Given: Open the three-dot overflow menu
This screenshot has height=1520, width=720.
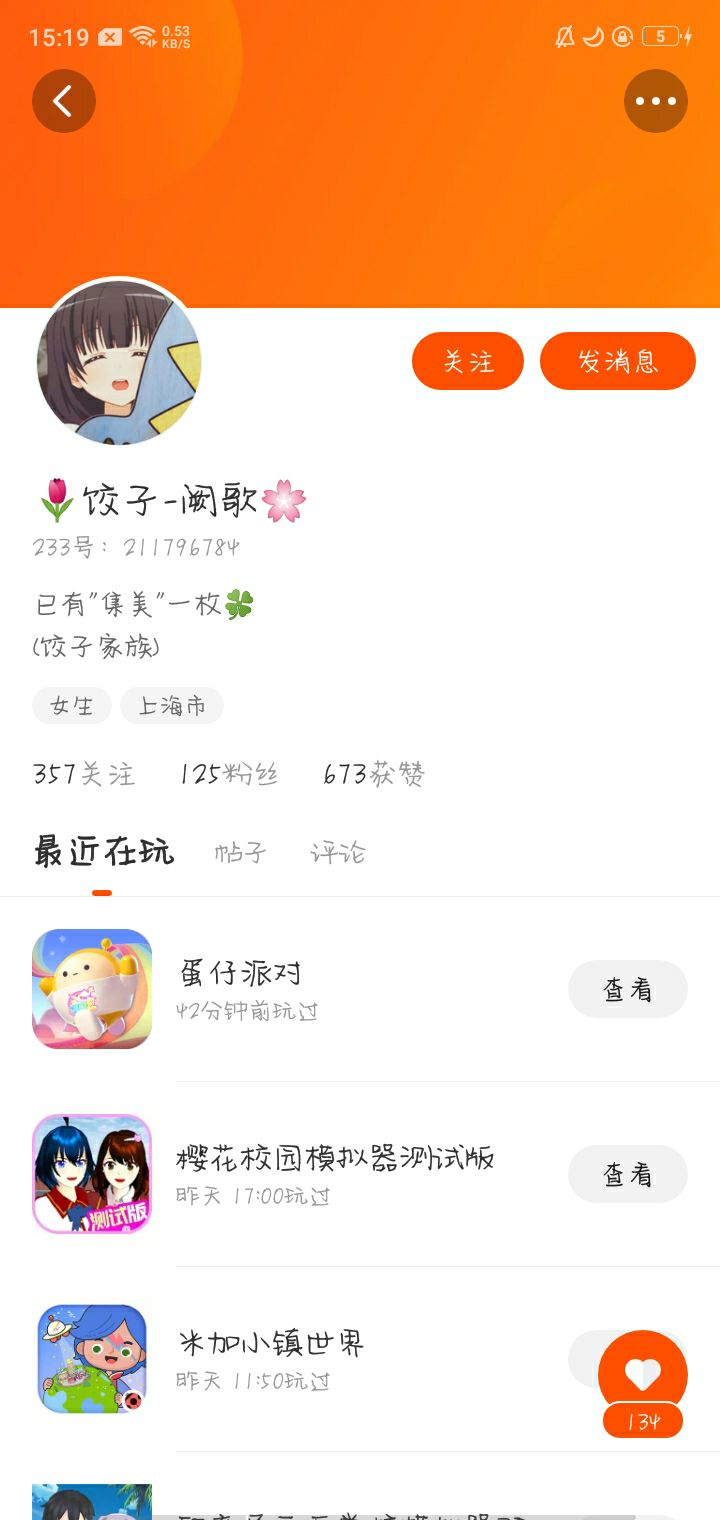Looking at the screenshot, I should point(656,101).
